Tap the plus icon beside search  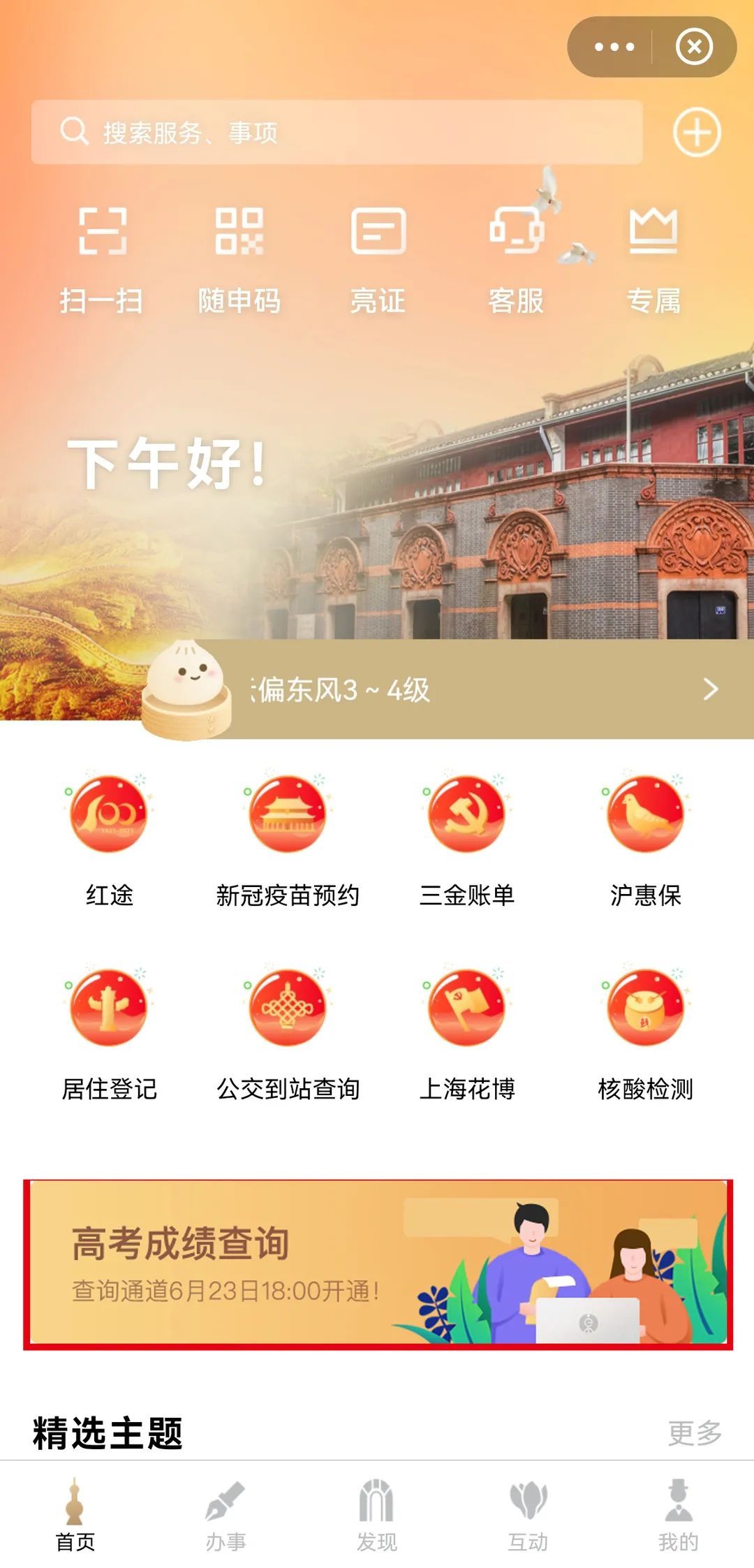point(696,132)
